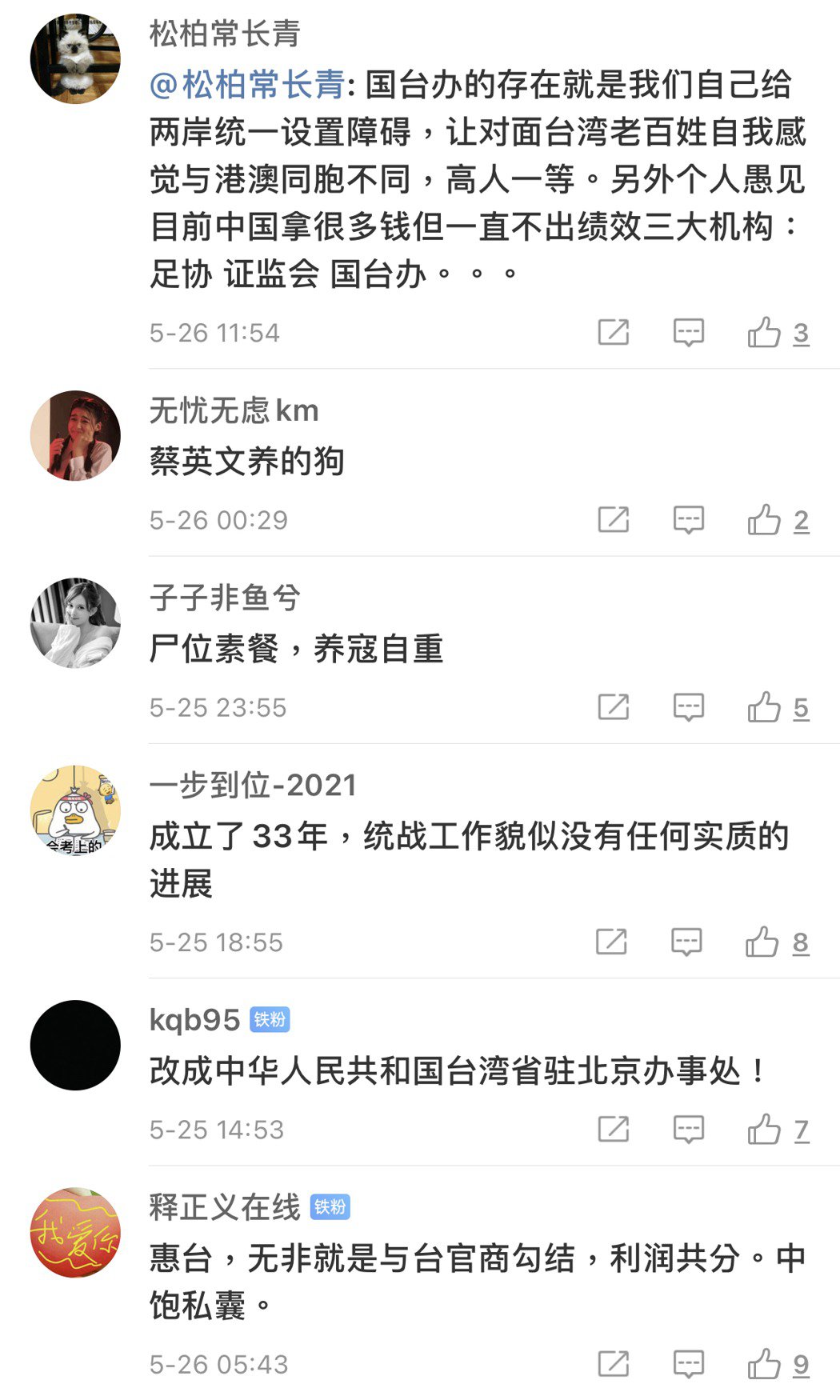The image size is (840, 1400).
Task: Open the @松柏常长青 mention link
Action: (x=246, y=85)
